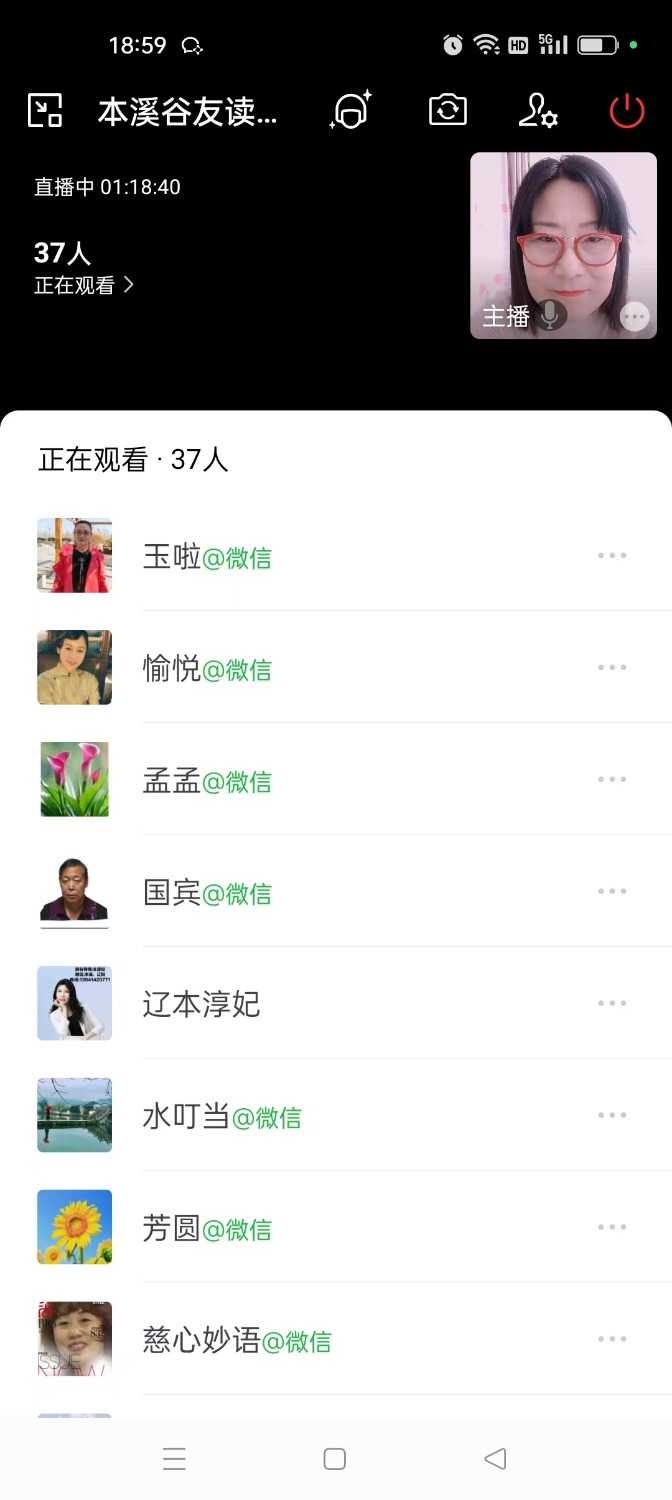The width and height of the screenshot is (672, 1500).
Task: Open viewer management settings
Action: (537, 110)
